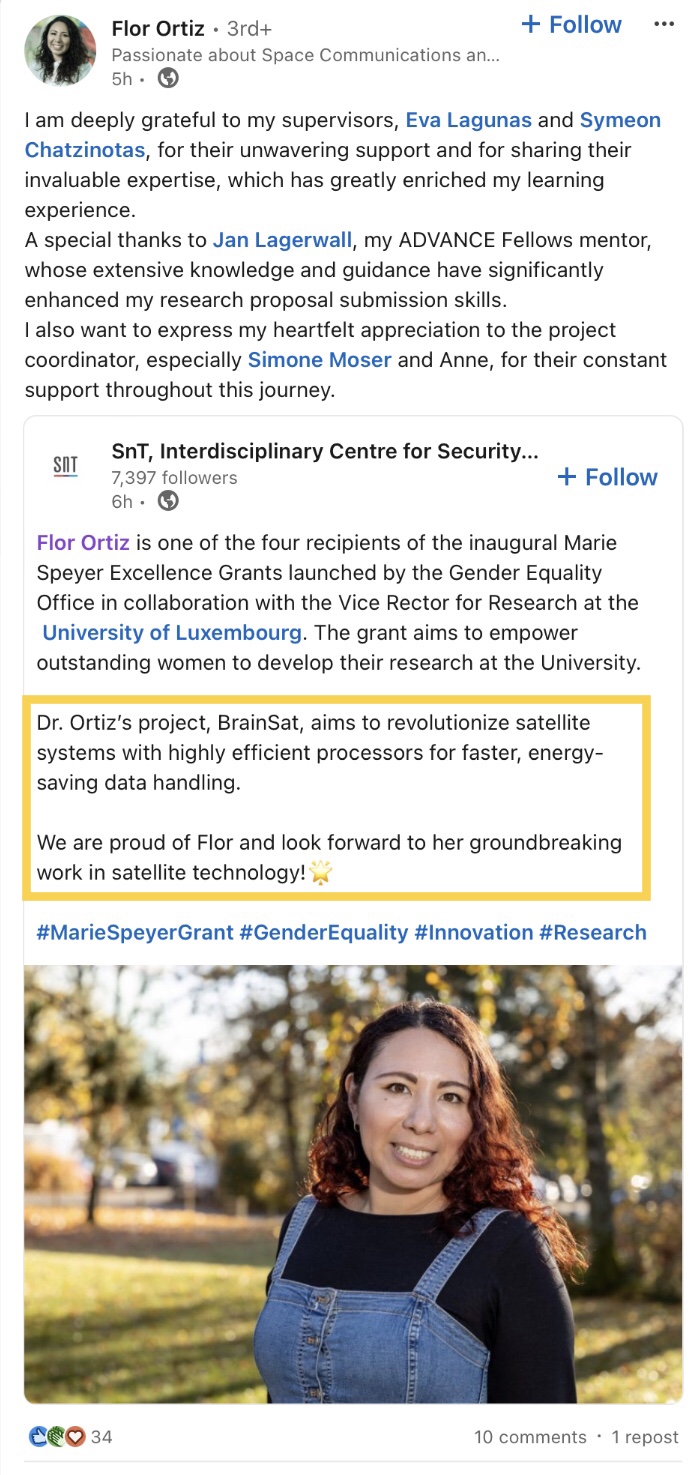Image resolution: width=696 pixels, height=1475 pixels.
Task: Follow Flor Ortiz
Action: [572, 25]
